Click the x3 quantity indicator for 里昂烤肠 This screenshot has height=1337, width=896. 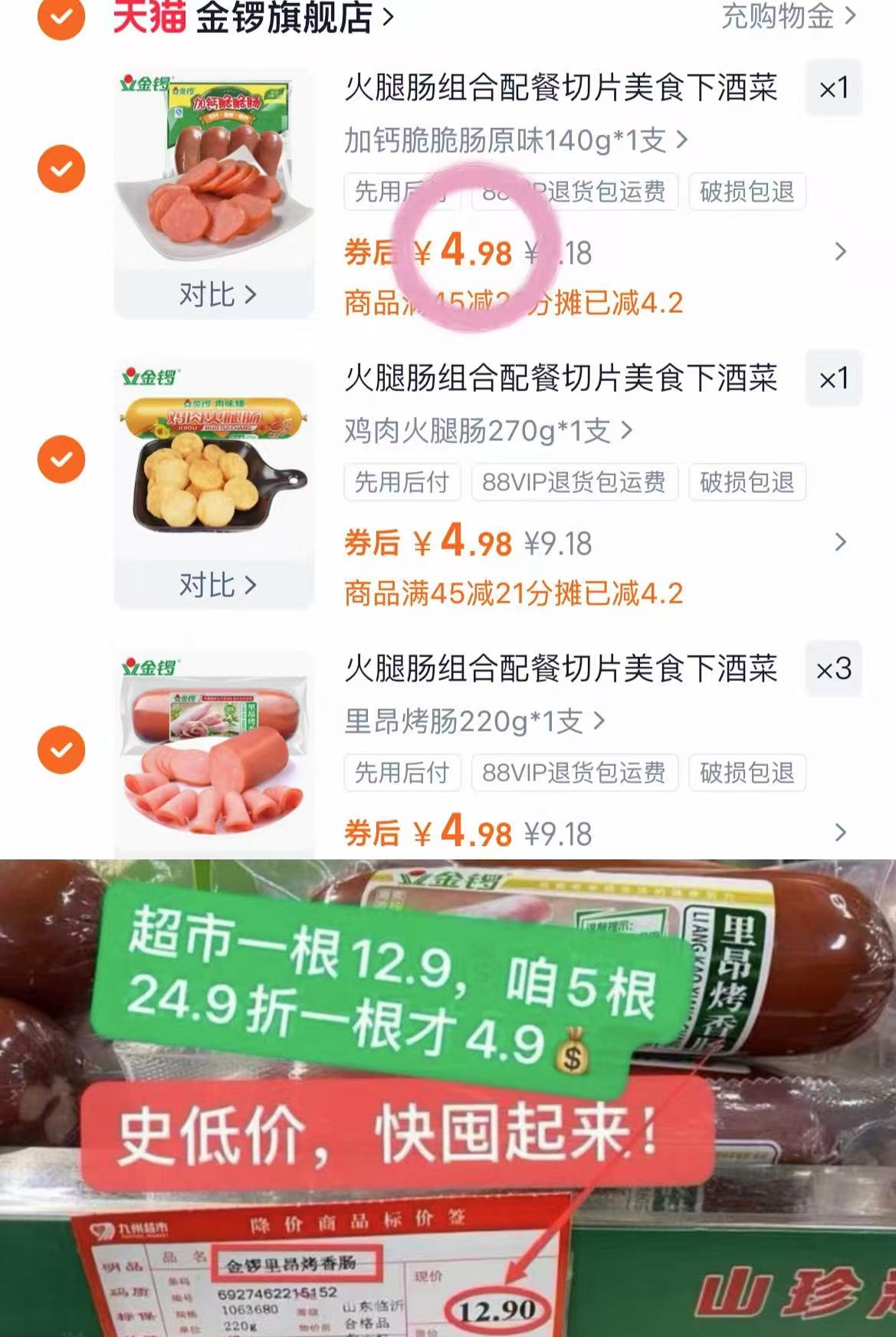835,668
